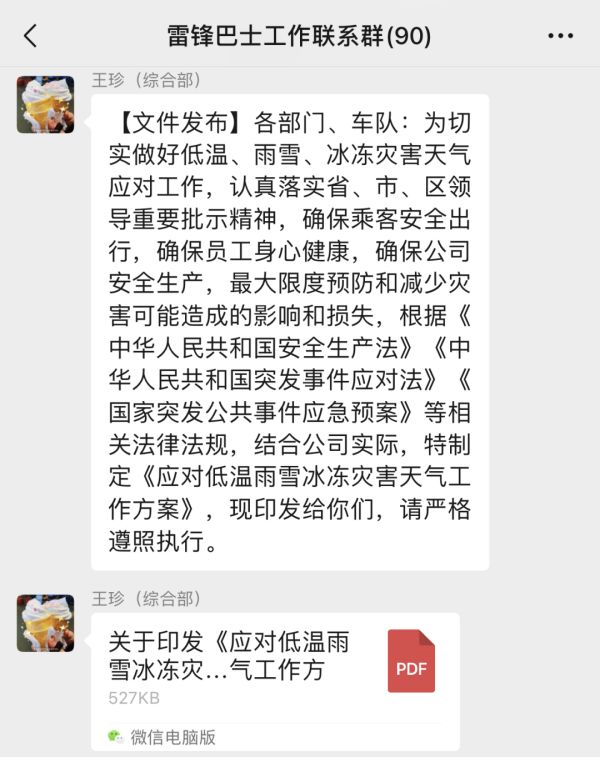
Task: Tap 王珍's avatar beside the text message
Action: (45, 104)
